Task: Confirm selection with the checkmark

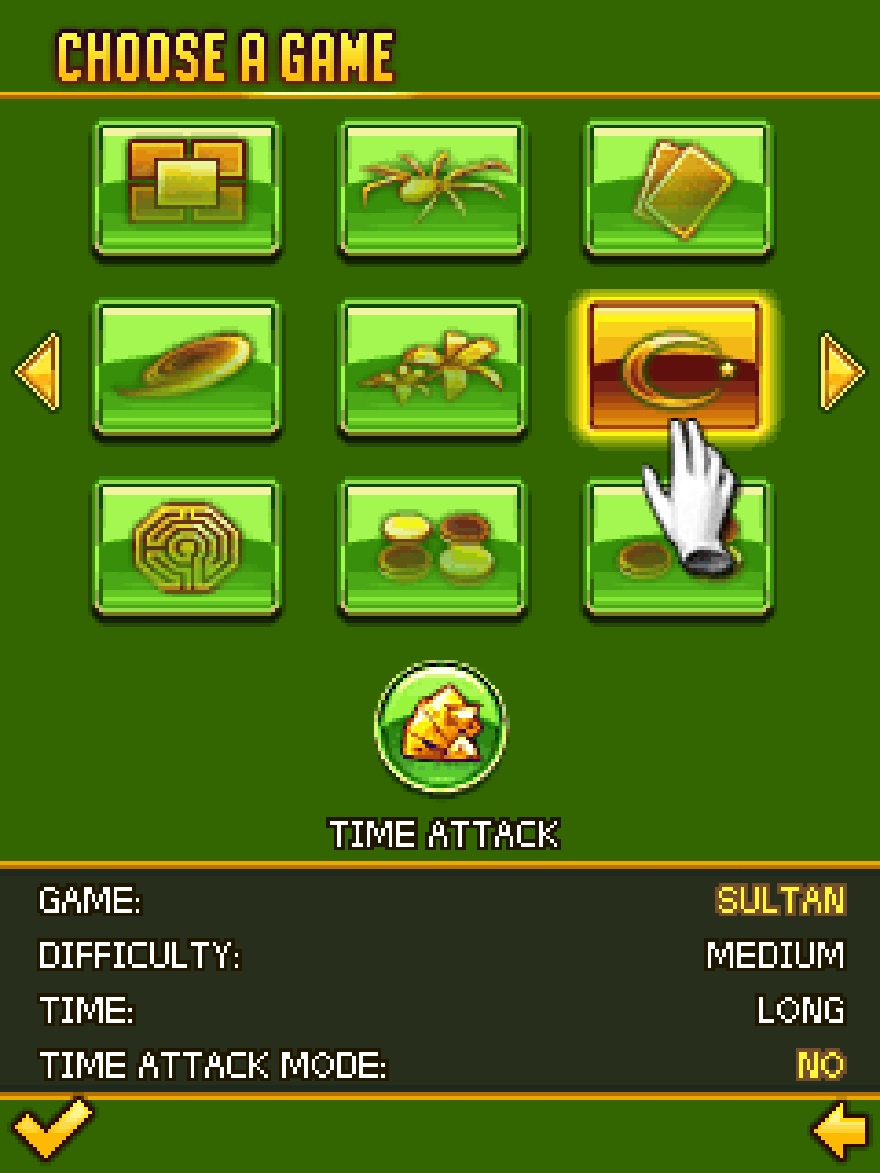Action: click(x=50, y=1130)
